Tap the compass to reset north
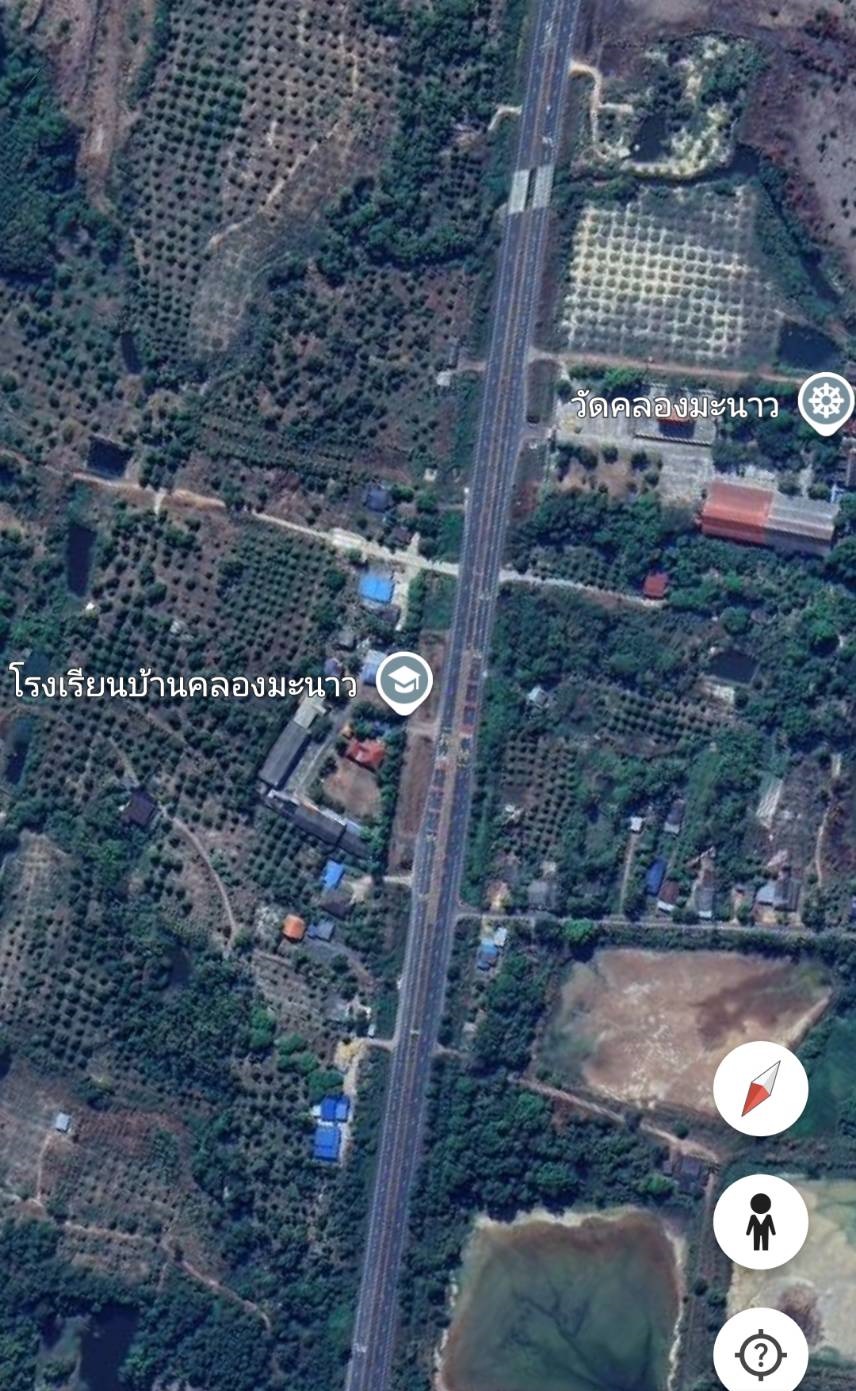The width and height of the screenshot is (856, 1391). [x=760, y=1088]
